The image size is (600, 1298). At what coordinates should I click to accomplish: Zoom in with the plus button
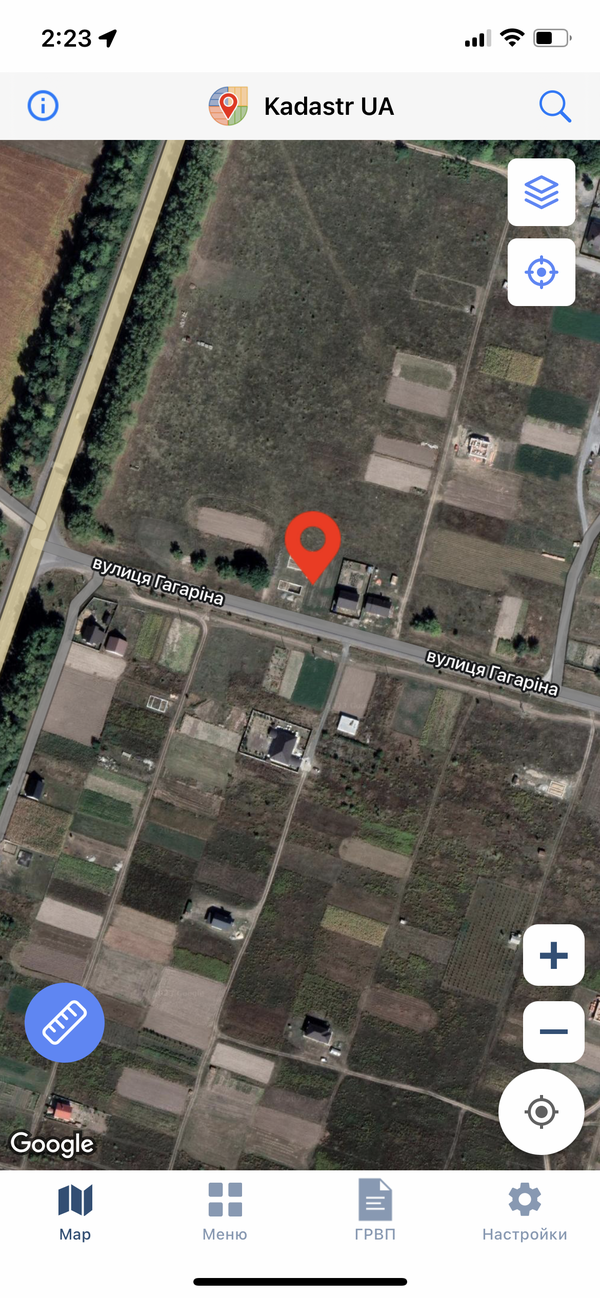(x=553, y=956)
